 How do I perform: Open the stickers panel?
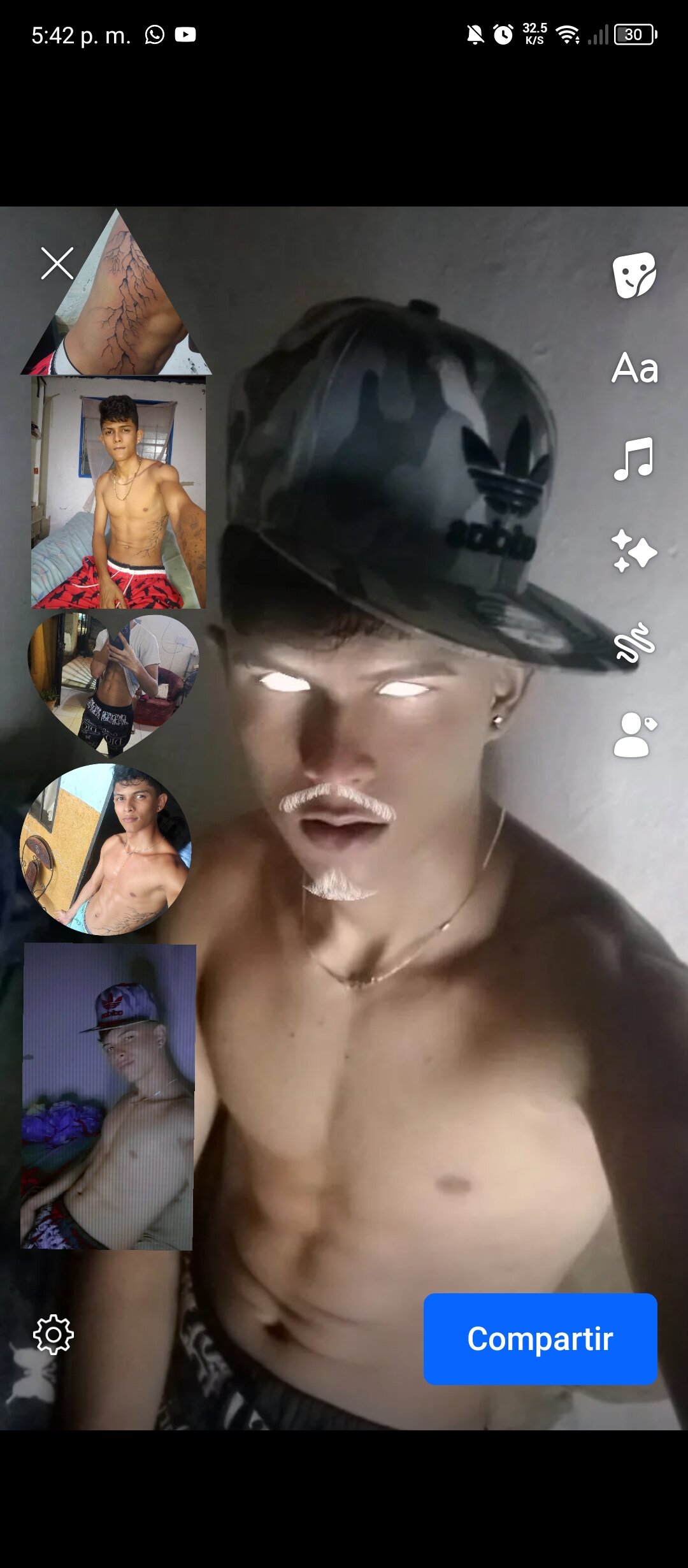634,275
